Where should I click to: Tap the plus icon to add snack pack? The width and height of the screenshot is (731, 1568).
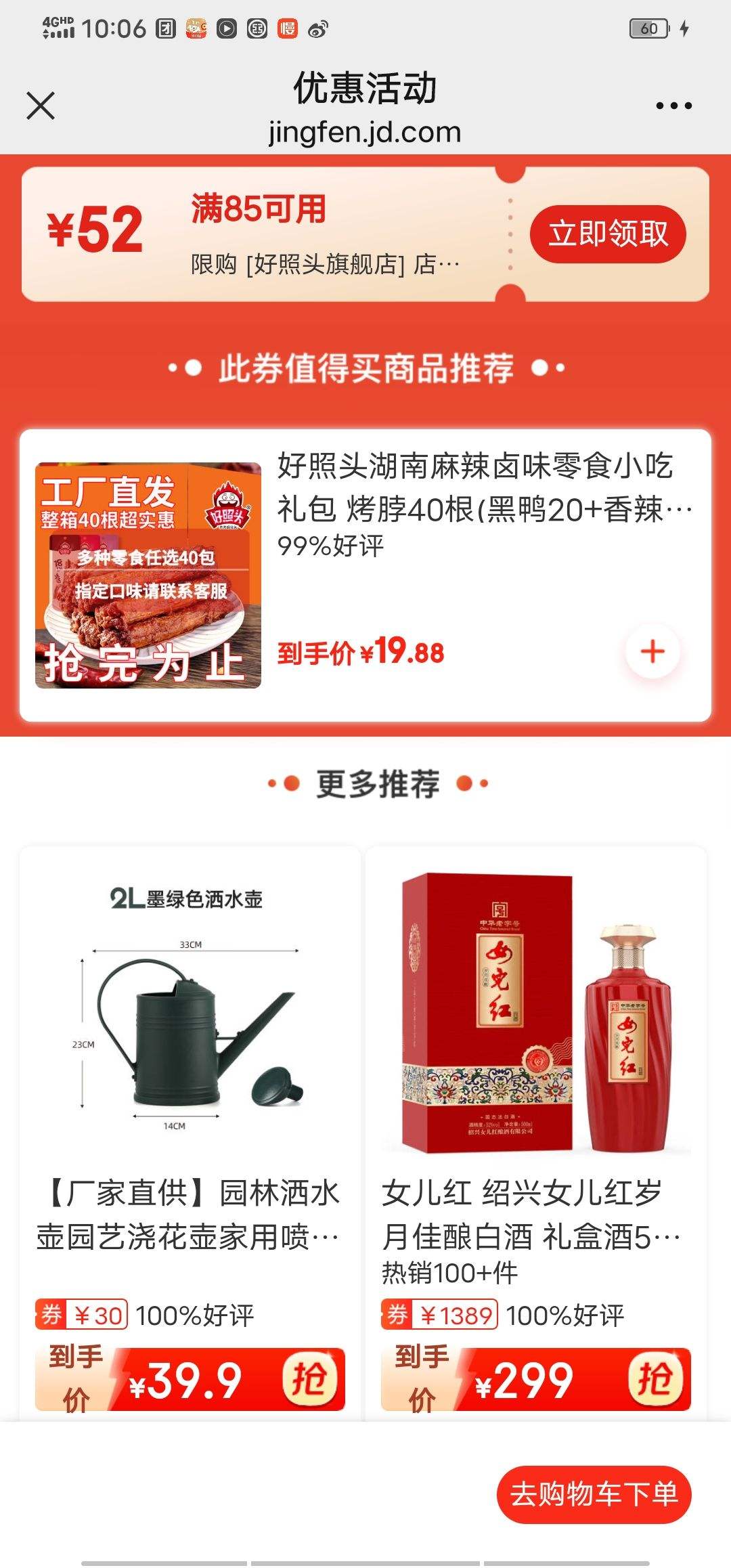click(652, 651)
